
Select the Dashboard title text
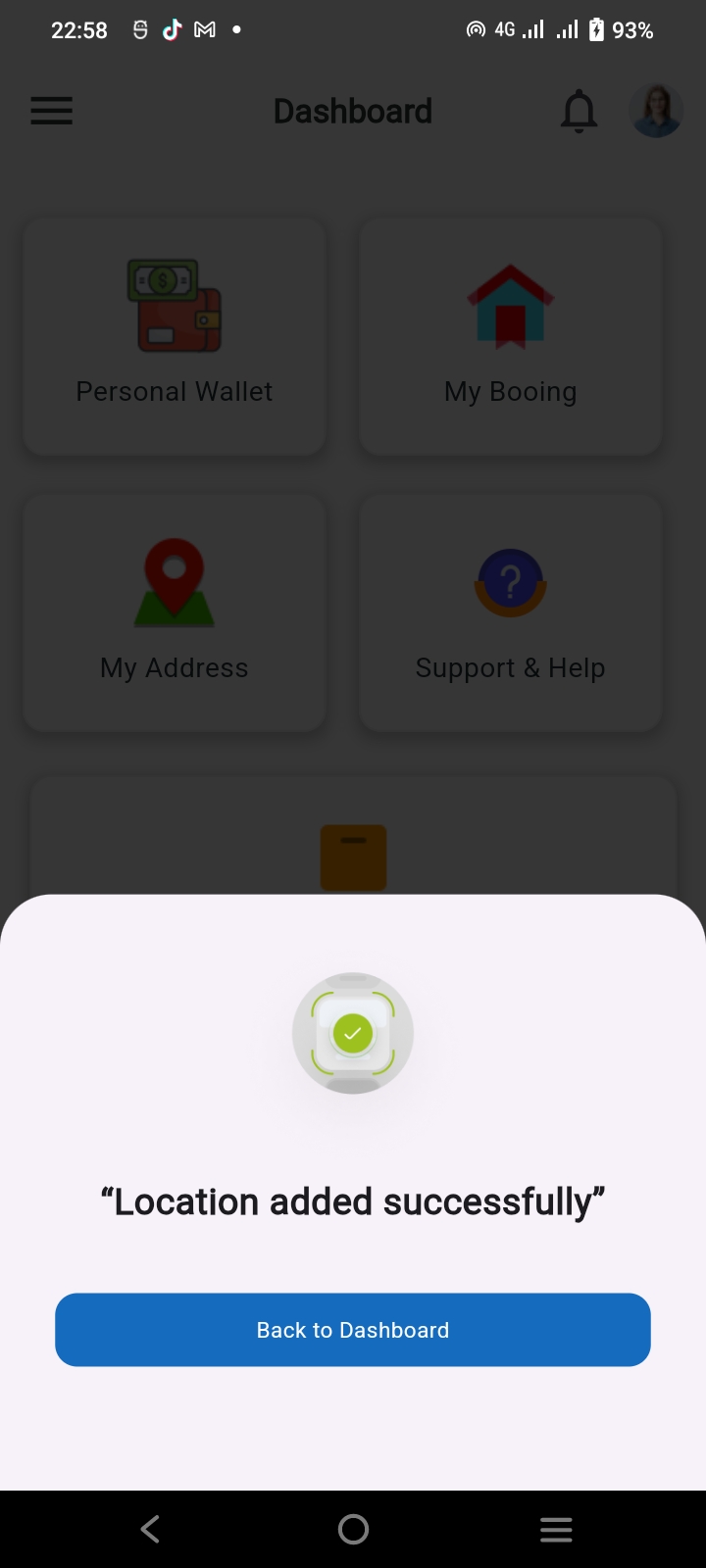(x=353, y=111)
